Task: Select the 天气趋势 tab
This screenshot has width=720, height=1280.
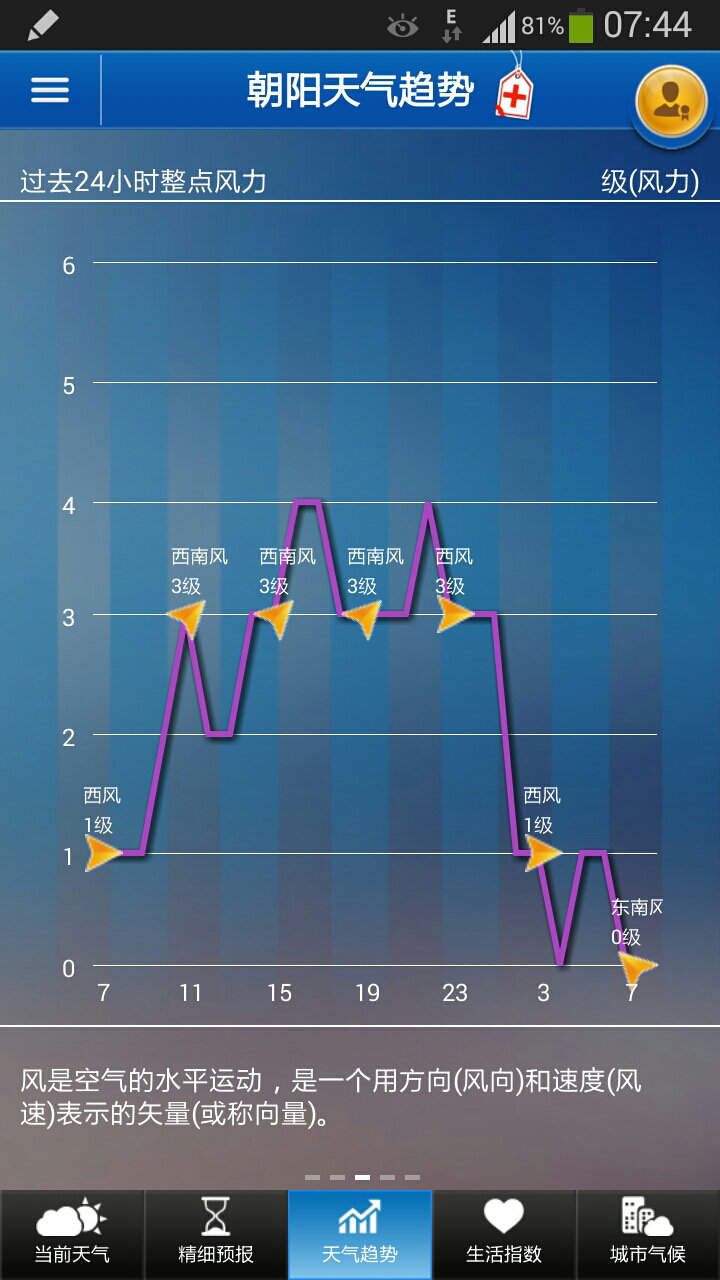Action: (360, 1234)
